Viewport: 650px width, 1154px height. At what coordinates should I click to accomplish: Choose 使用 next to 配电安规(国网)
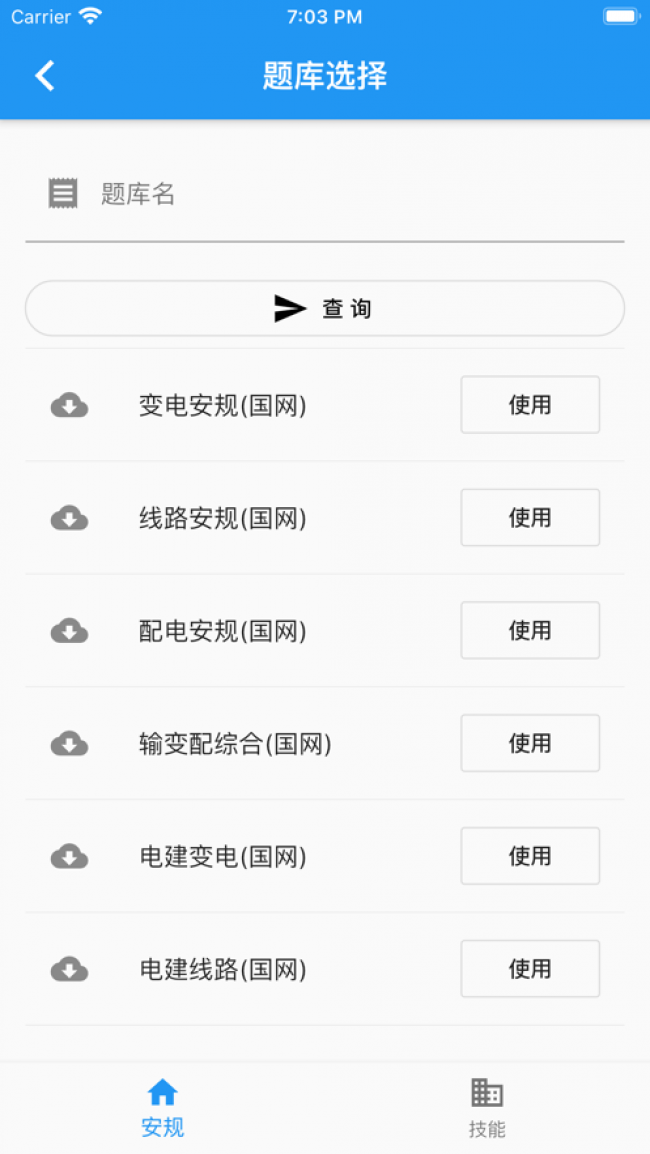(529, 631)
